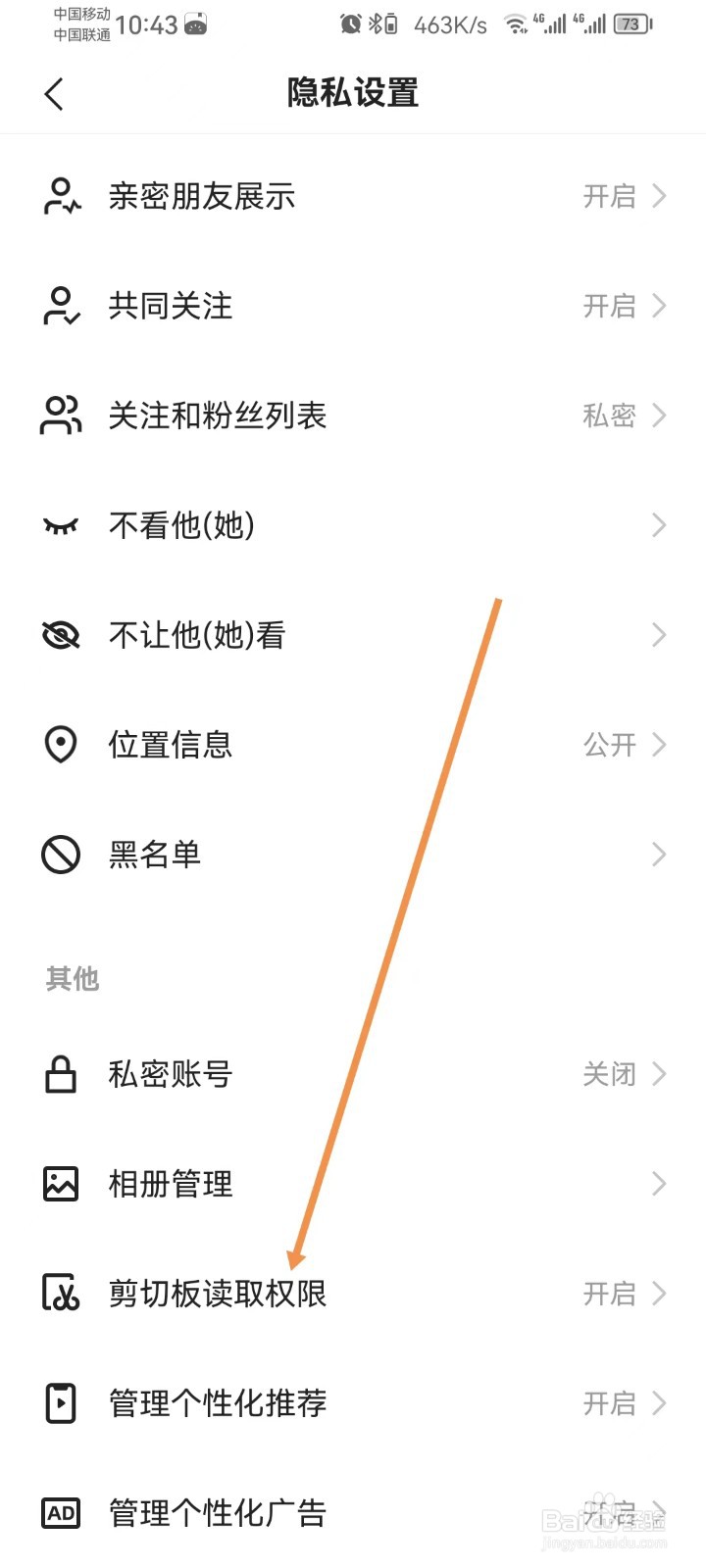Click the blacklist prohibition icon
The height and width of the screenshot is (1568, 706).
coord(61,855)
